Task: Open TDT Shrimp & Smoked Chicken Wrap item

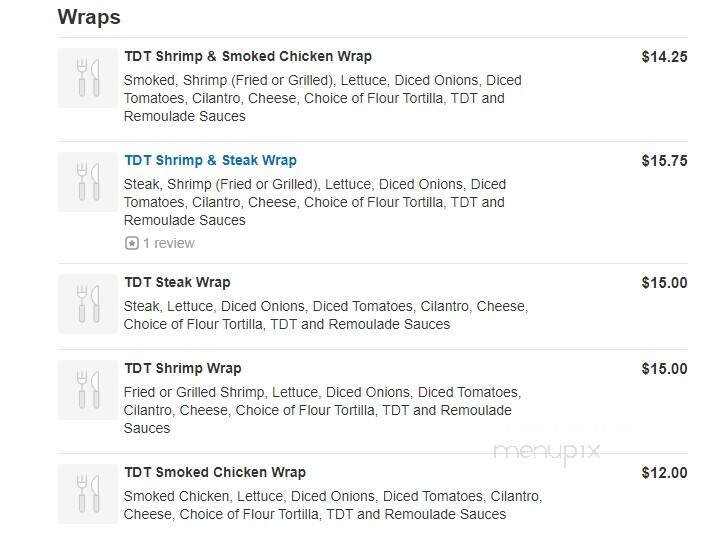Action: coord(247,56)
